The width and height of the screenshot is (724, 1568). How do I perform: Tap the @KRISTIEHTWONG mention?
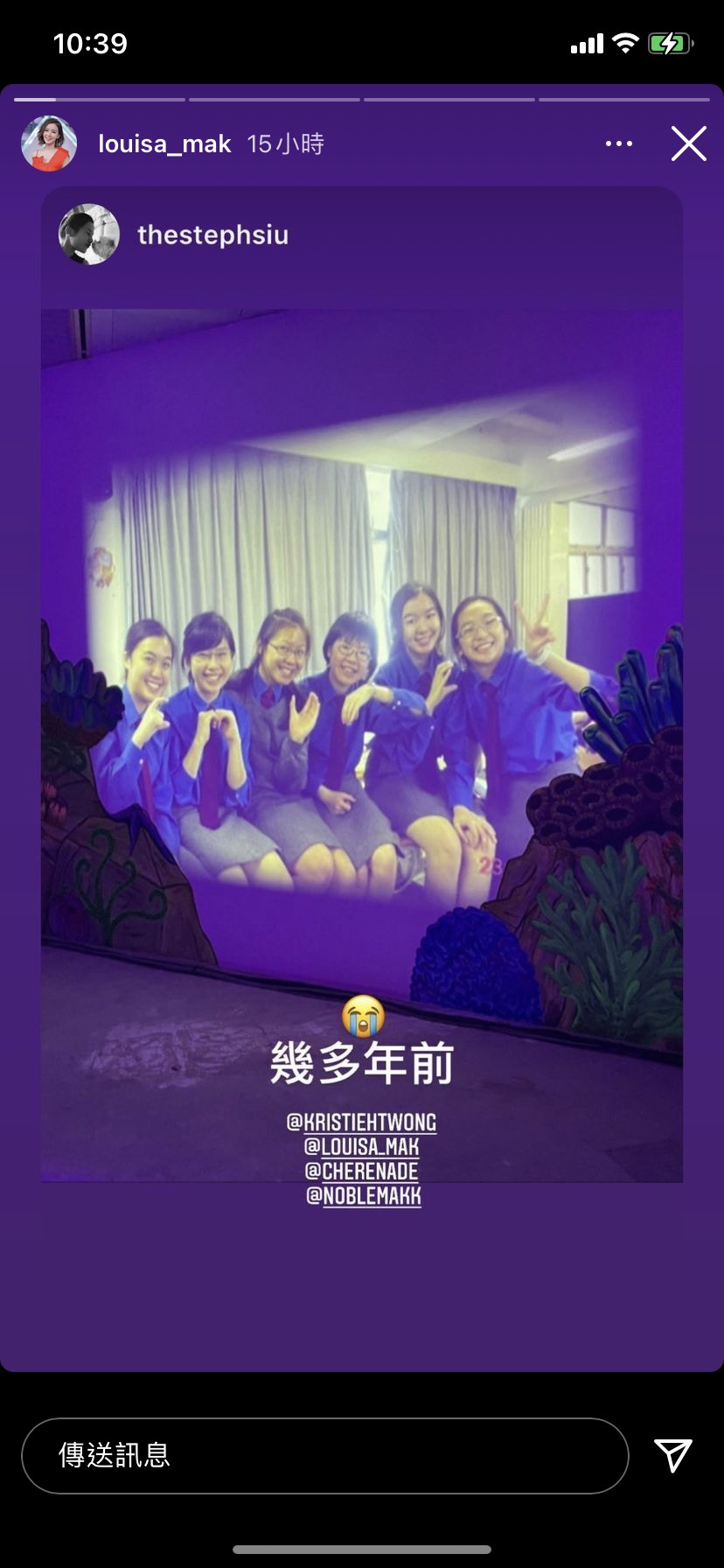coord(361,1122)
